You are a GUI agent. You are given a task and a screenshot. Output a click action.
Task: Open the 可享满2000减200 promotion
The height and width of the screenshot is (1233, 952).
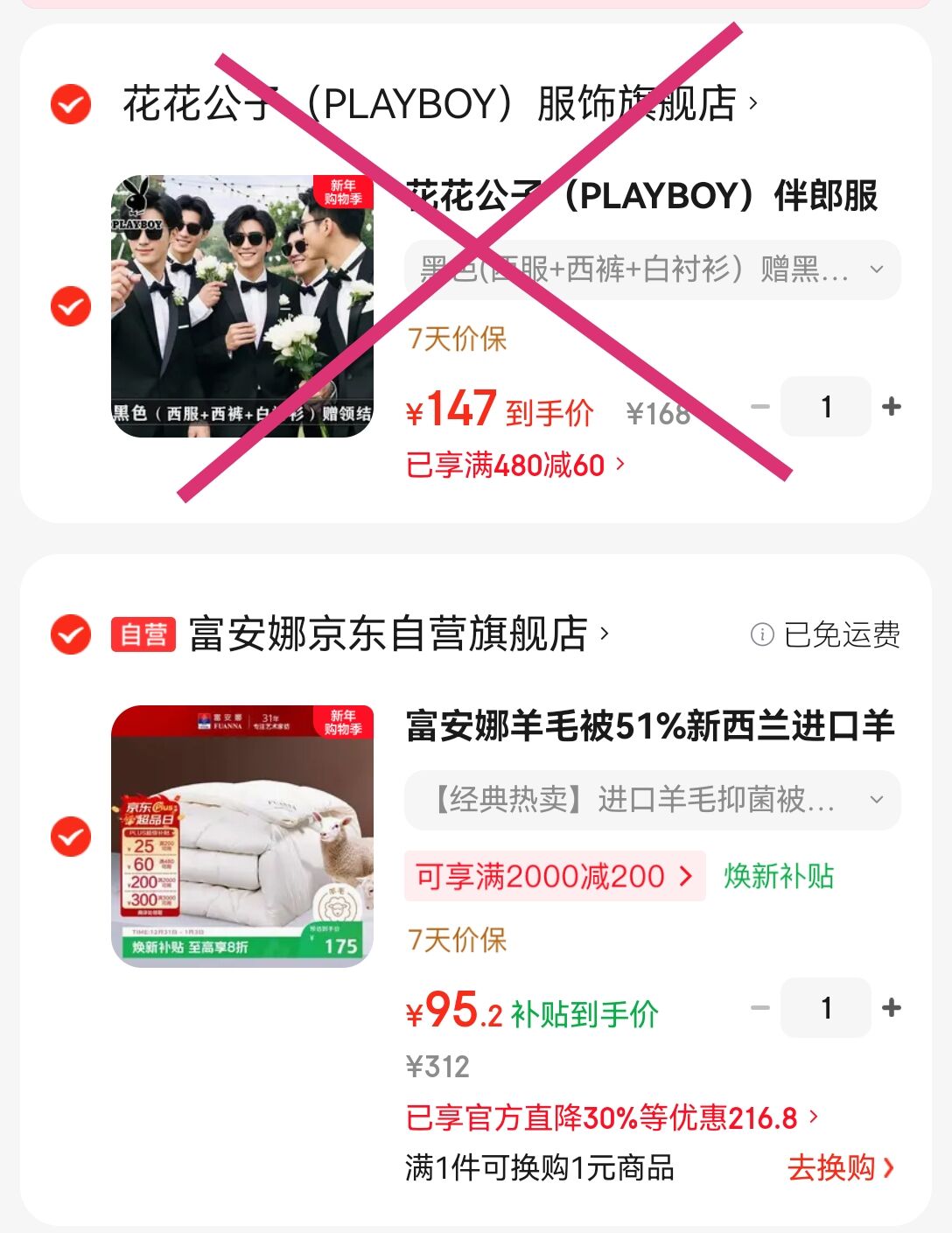[554, 876]
